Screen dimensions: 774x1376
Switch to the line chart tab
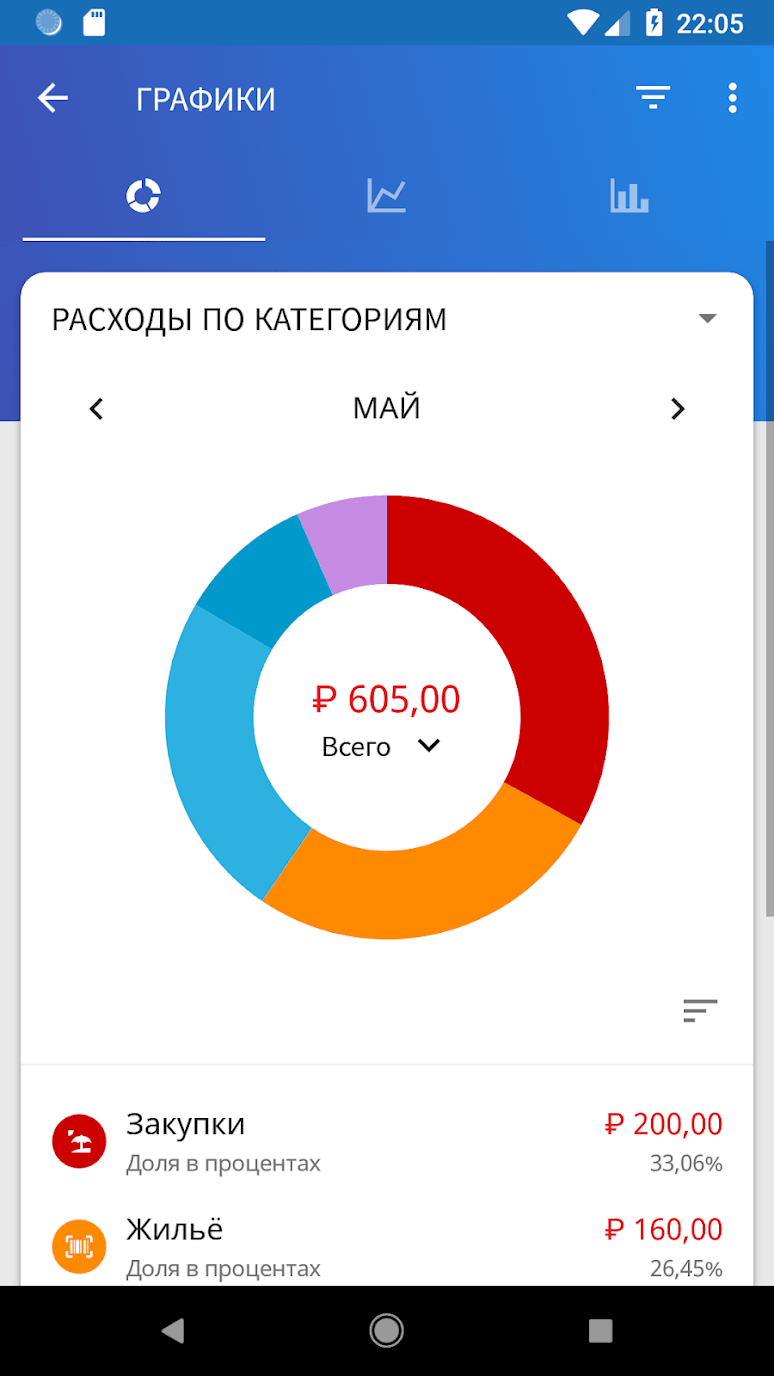point(386,196)
